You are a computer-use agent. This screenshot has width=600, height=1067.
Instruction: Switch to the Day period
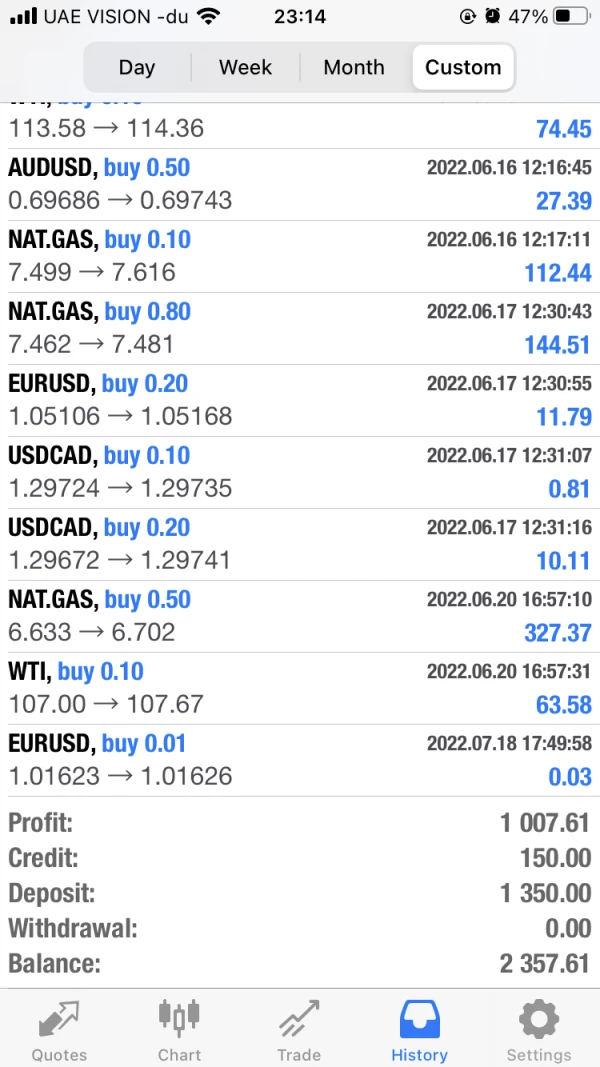point(137,68)
